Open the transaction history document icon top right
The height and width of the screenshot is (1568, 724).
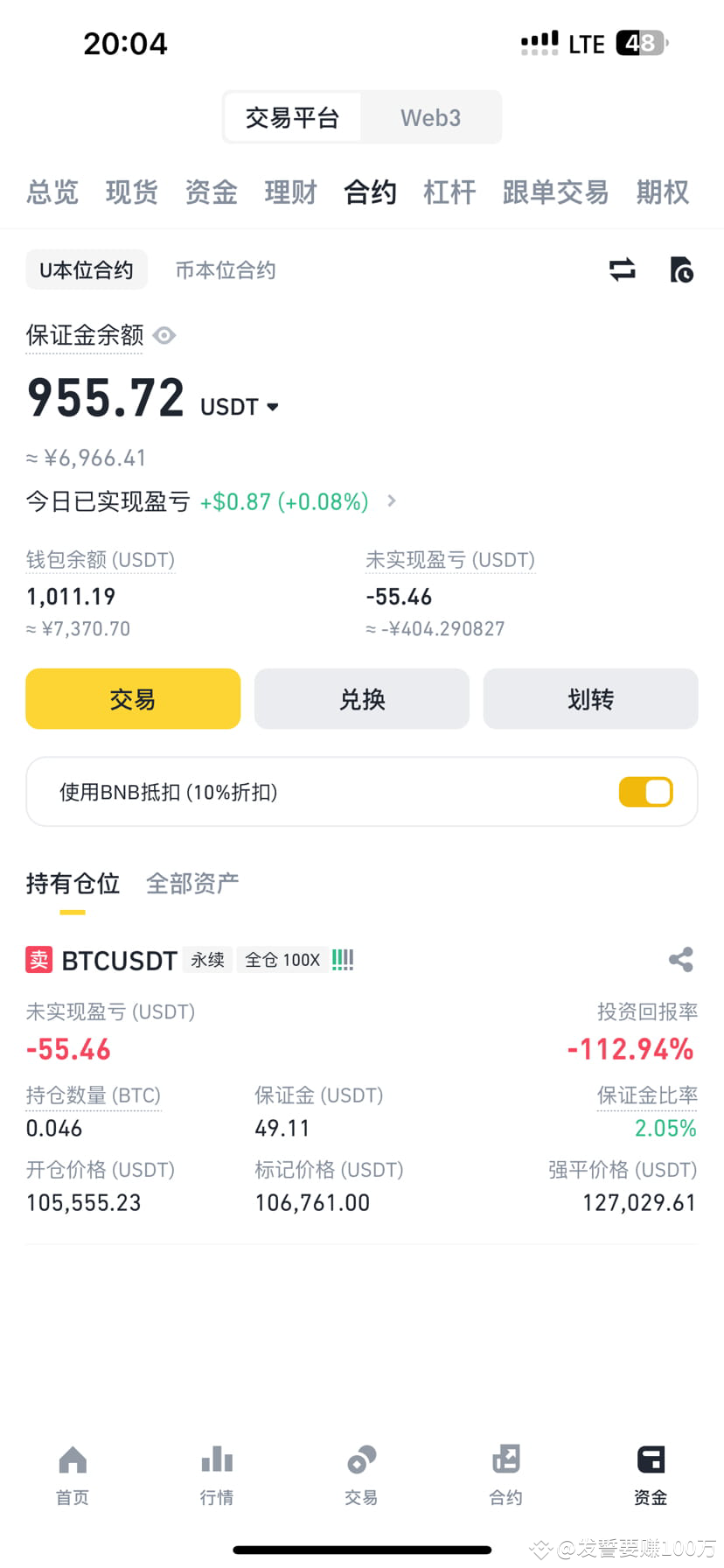coord(680,269)
